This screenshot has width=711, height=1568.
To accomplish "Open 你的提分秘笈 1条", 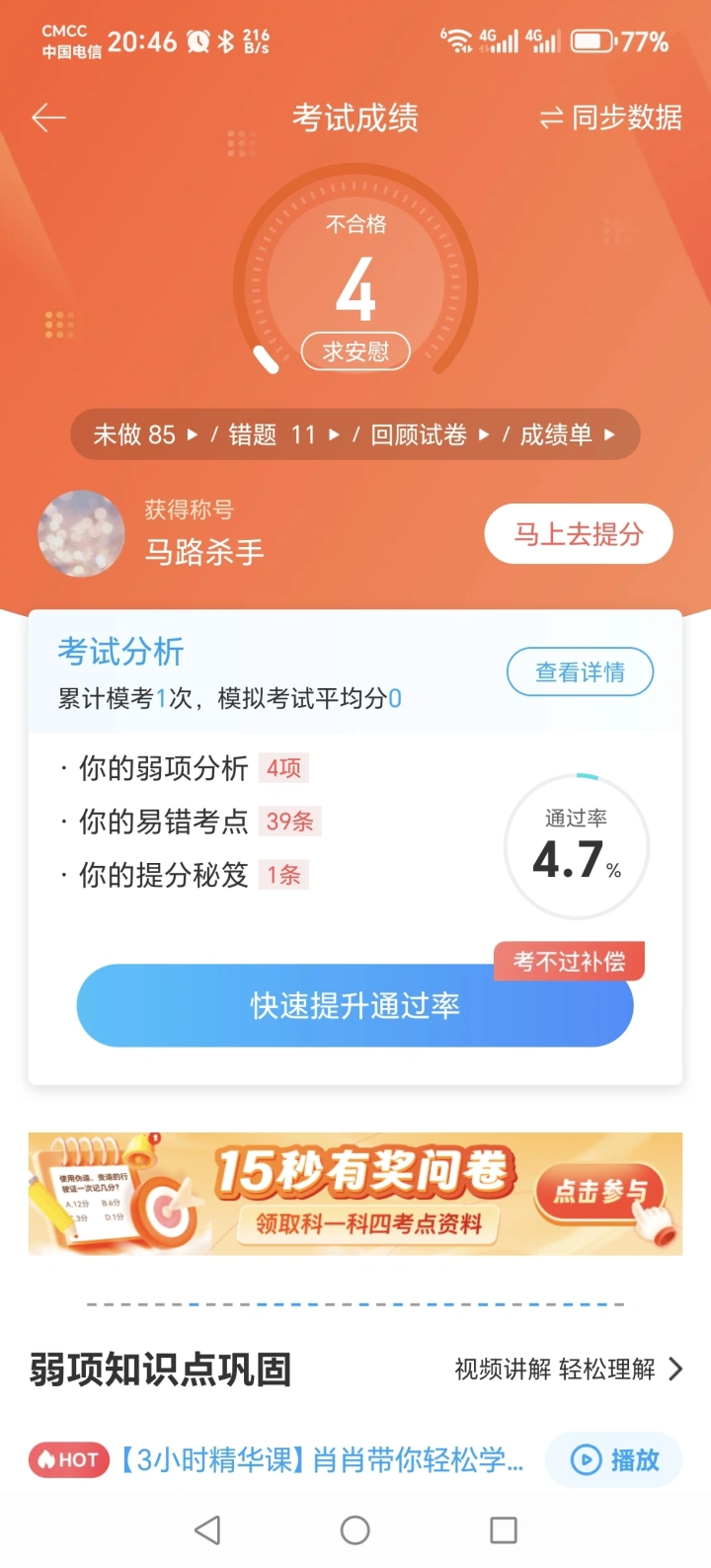I will [183, 875].
